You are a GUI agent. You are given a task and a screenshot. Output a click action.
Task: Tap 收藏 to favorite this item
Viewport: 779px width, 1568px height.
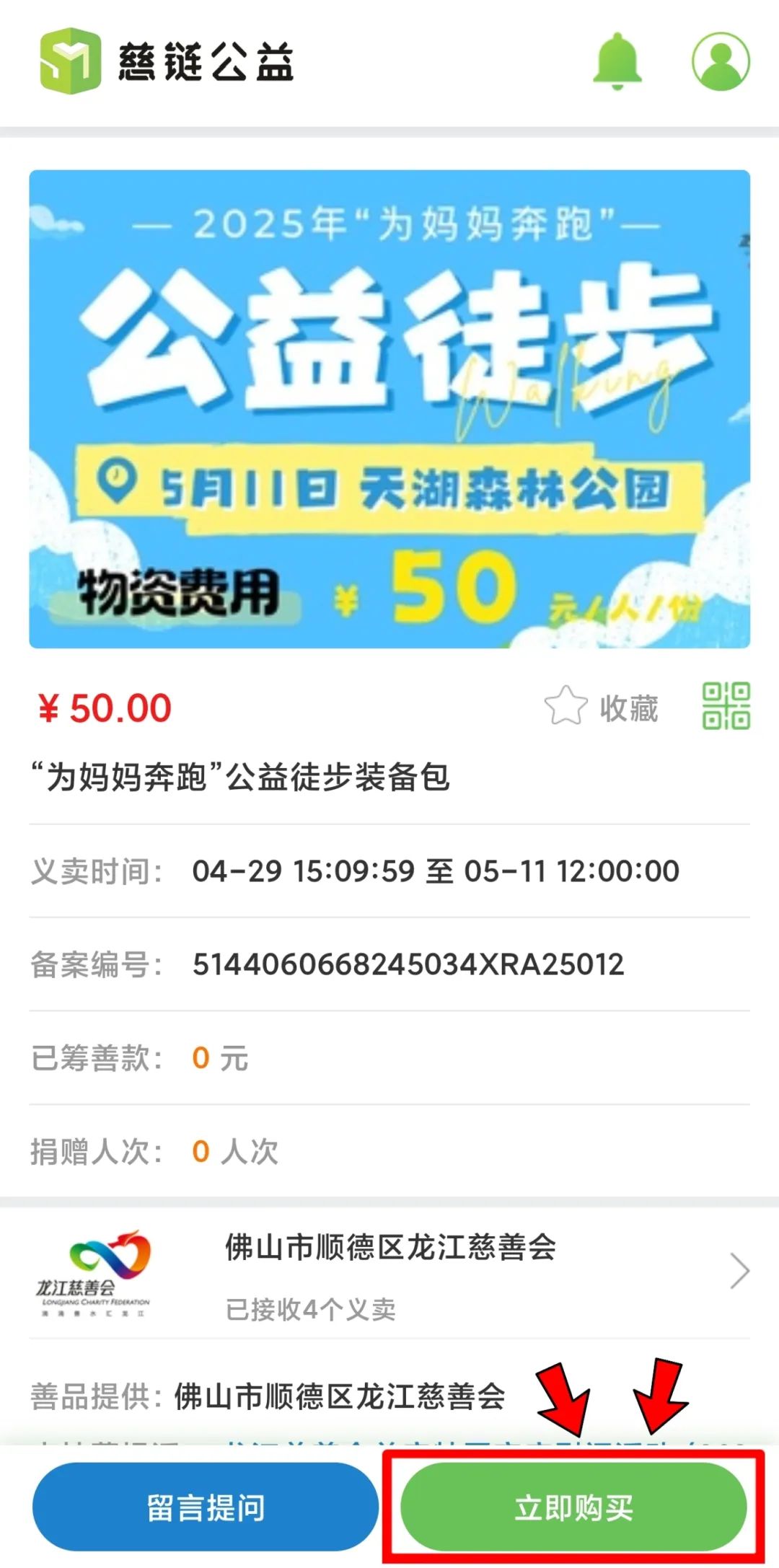602,707
